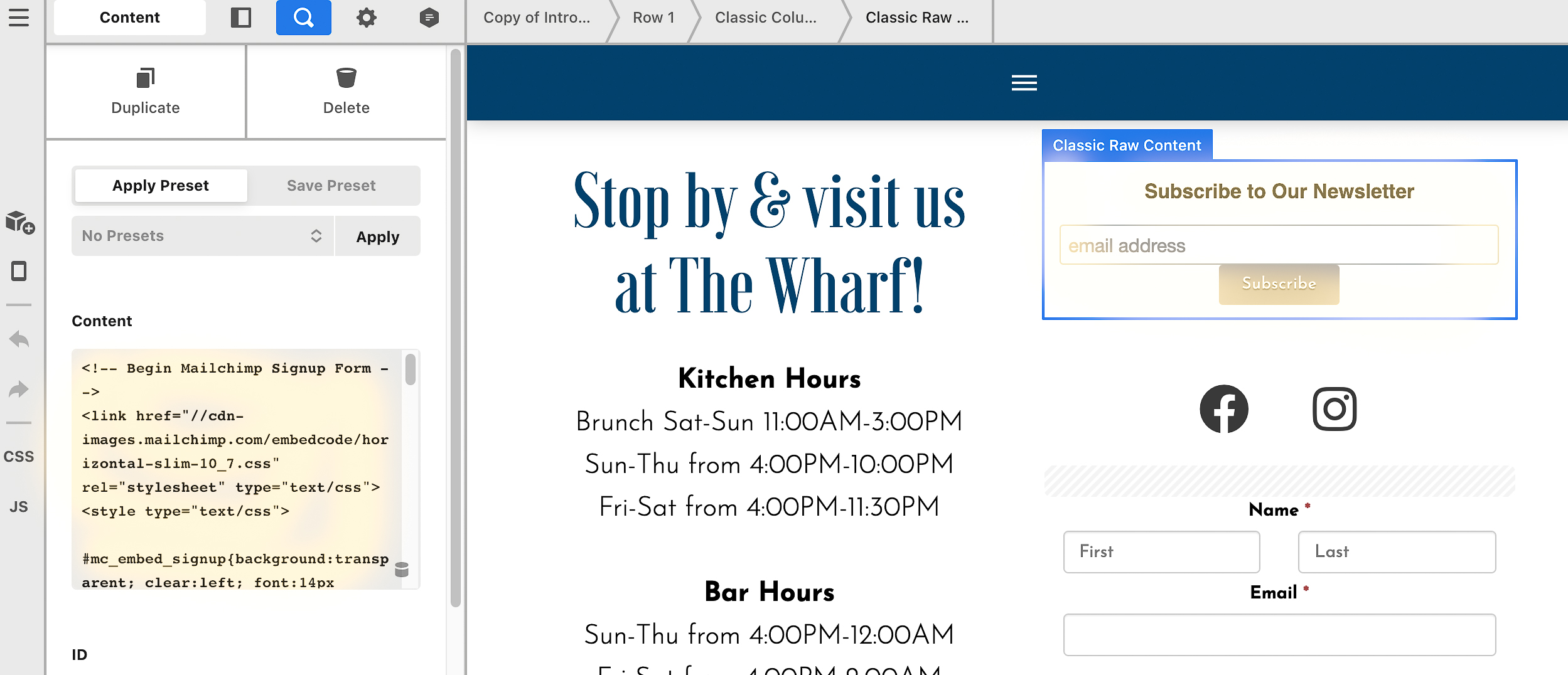The height and width of the screenshot is (675, 1568).
Task: Tap the blue search inspector button
Action: tap(304, 18)
